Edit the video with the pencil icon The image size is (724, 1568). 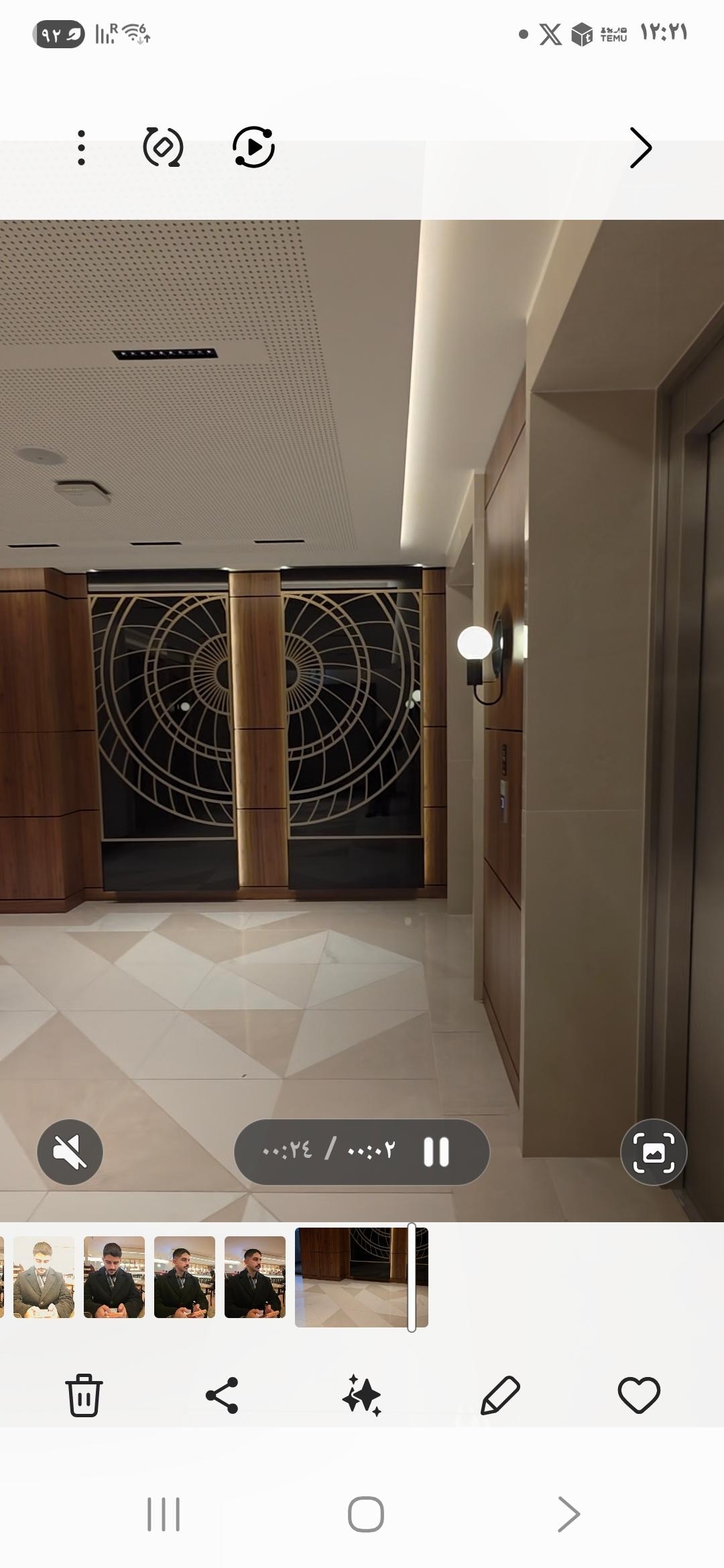click(x=500, y=1395)
